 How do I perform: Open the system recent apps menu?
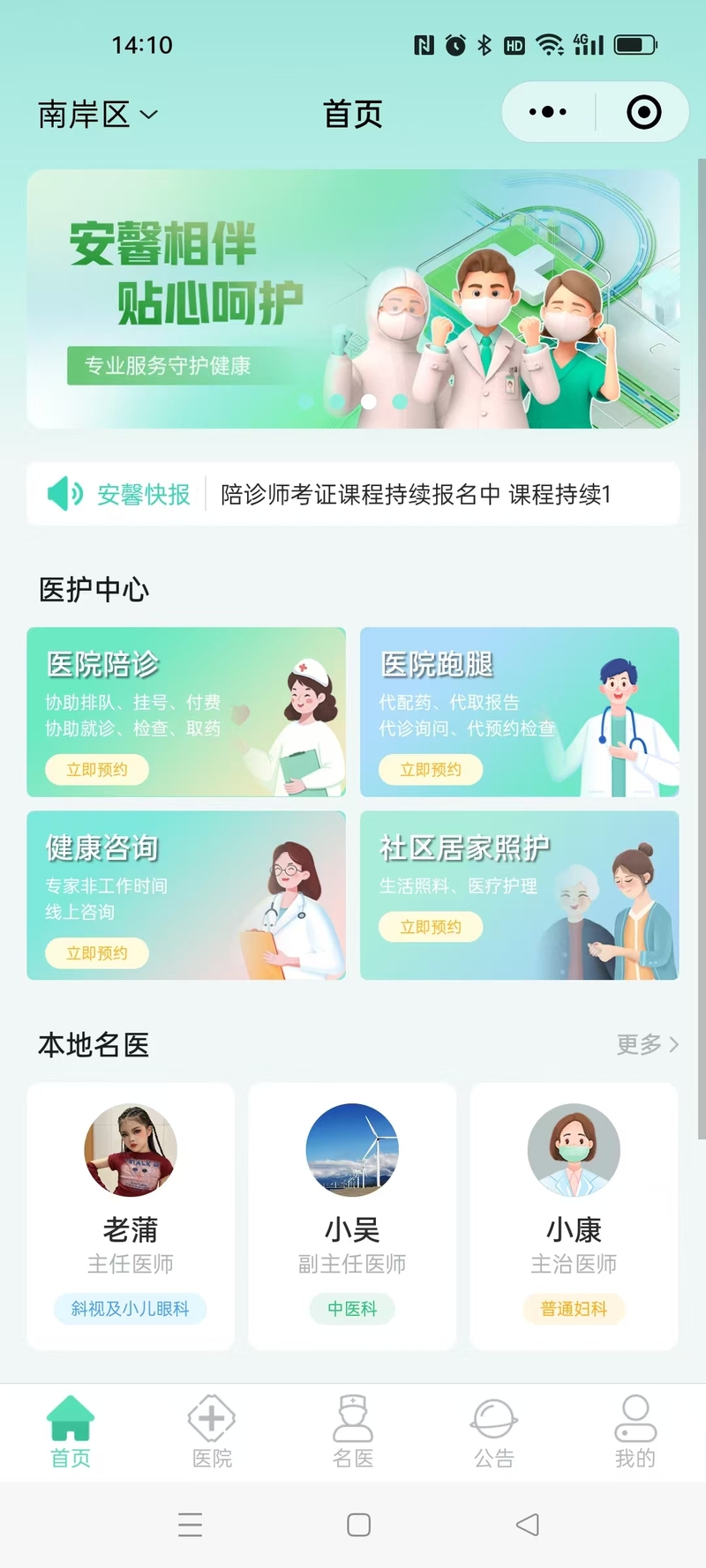coord(190,1525)
